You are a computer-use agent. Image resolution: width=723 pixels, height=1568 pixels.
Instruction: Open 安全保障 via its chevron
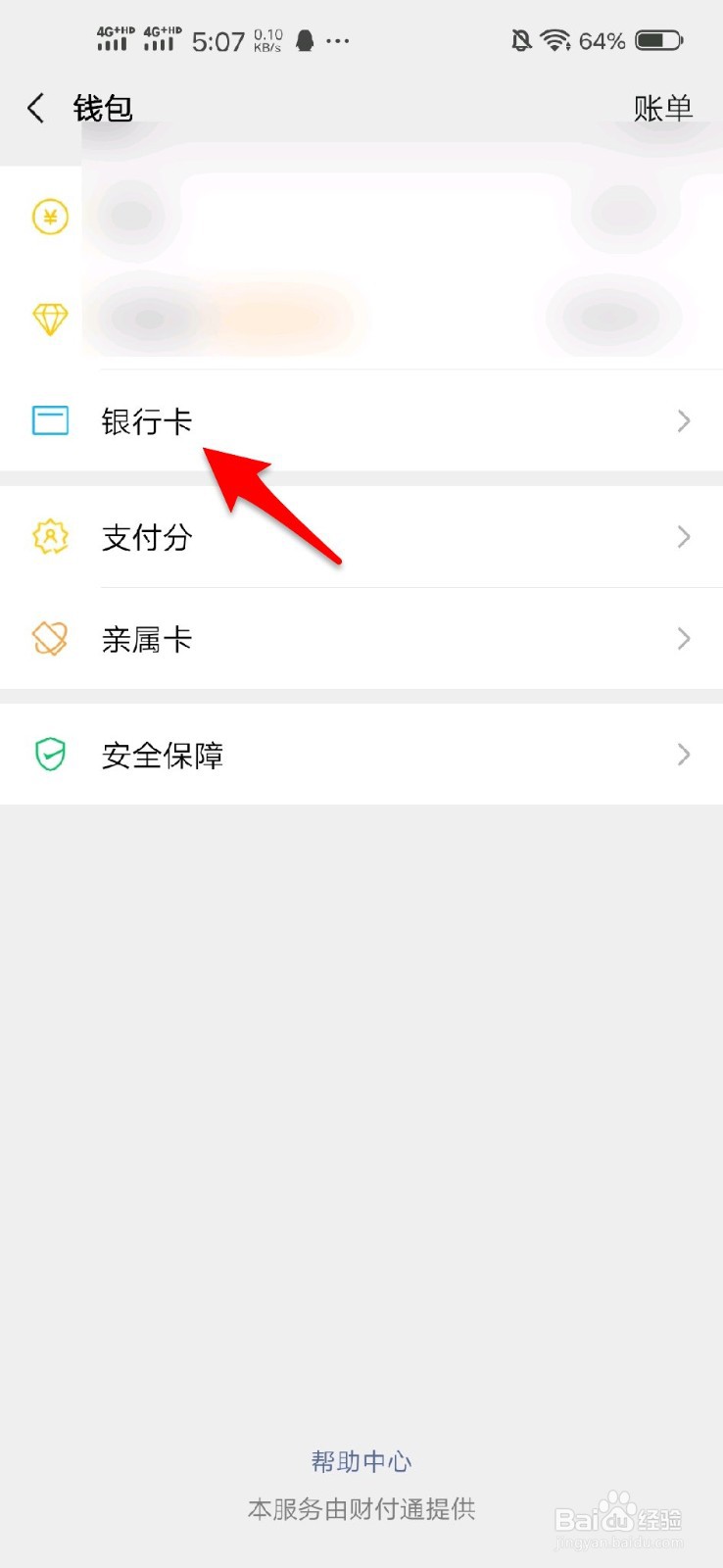coord(684,755)
